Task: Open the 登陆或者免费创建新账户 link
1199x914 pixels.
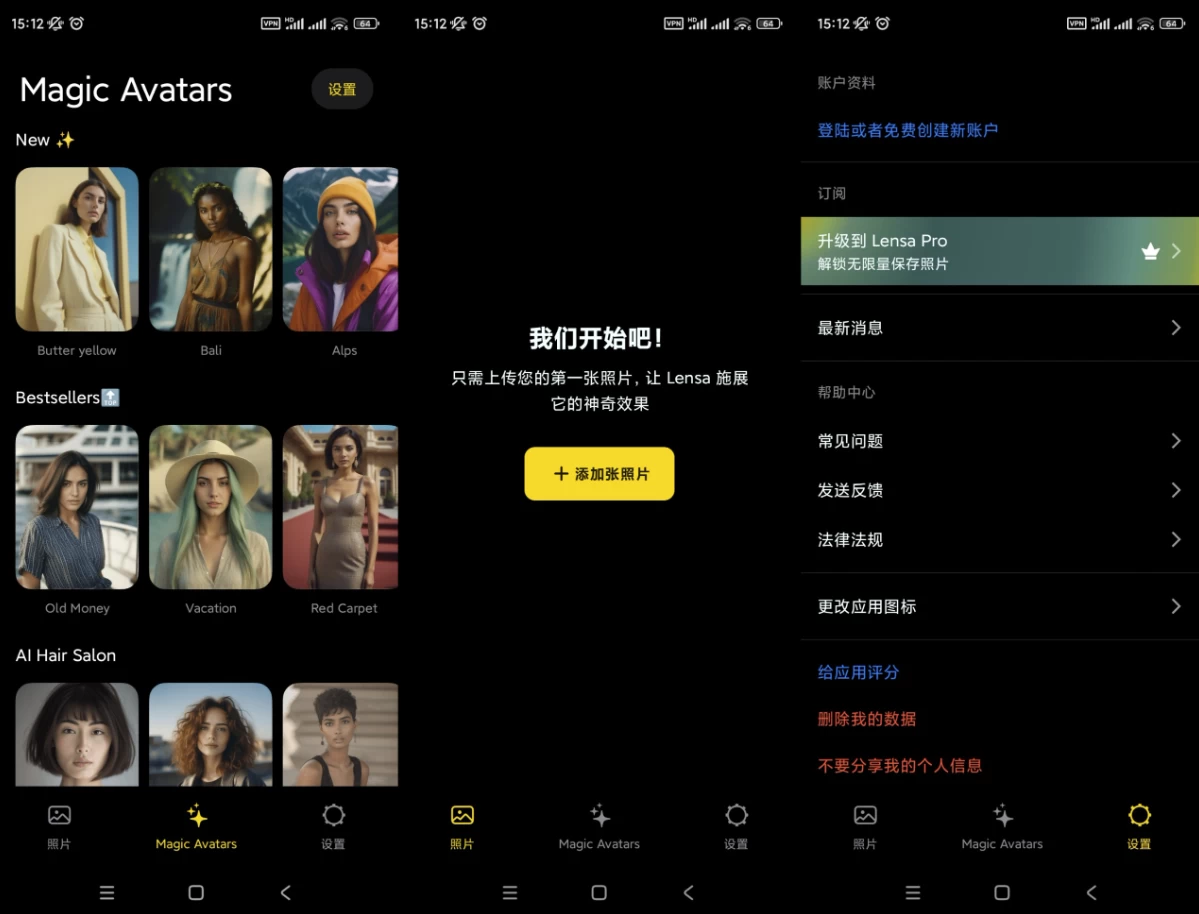Action: pyautogui.click(x=907, y=130)
